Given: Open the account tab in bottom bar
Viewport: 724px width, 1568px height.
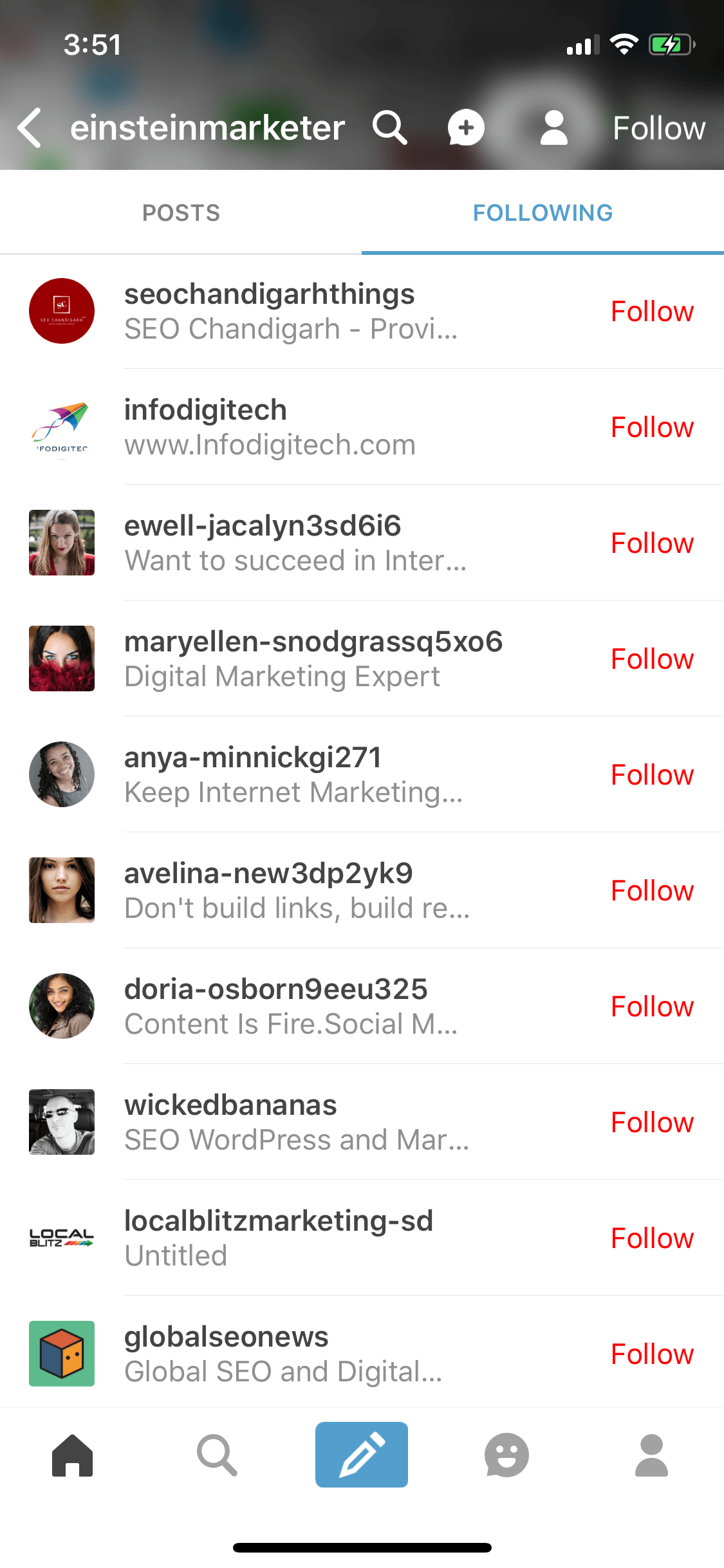Looking at the screenshot, I should point(651,1455).
